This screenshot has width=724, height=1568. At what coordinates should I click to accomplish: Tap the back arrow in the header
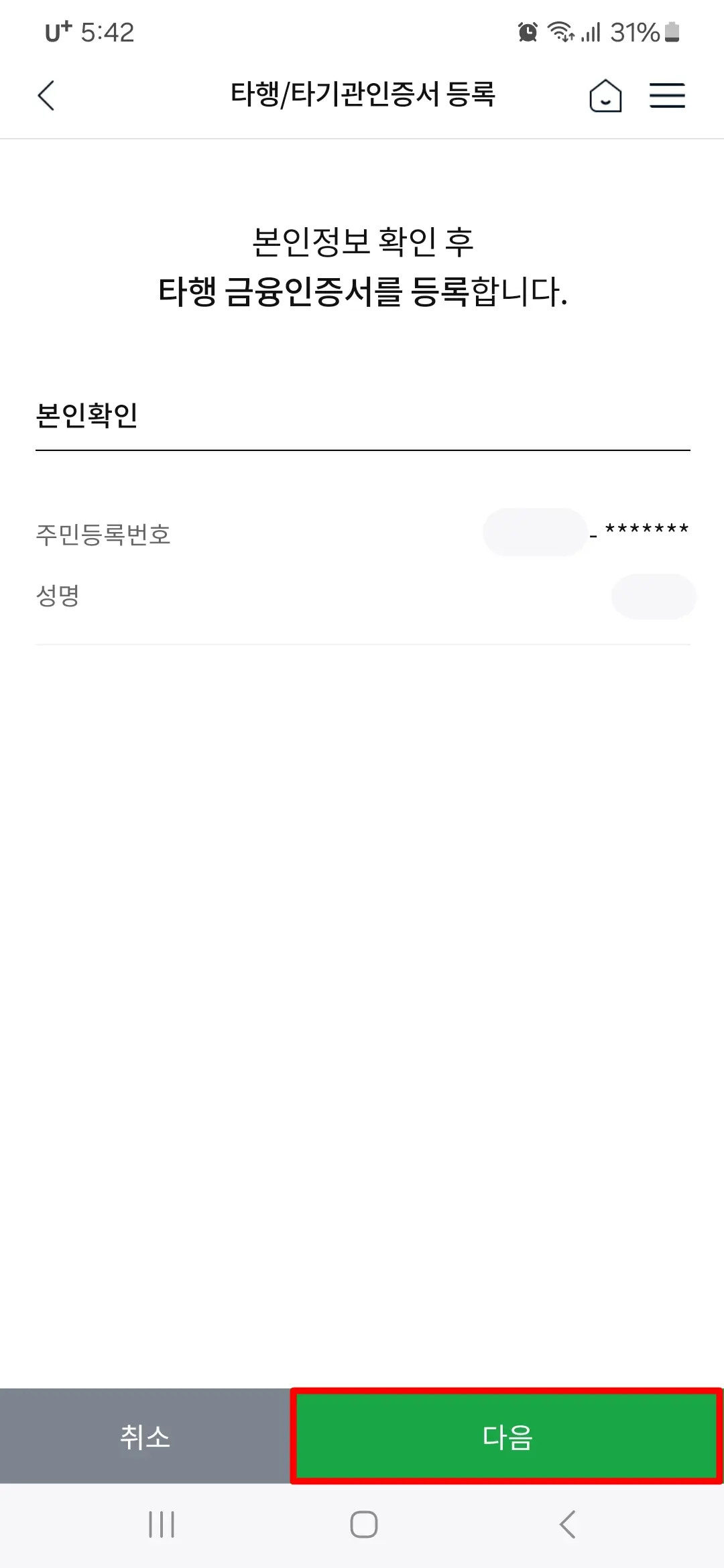tap(46, 95)
